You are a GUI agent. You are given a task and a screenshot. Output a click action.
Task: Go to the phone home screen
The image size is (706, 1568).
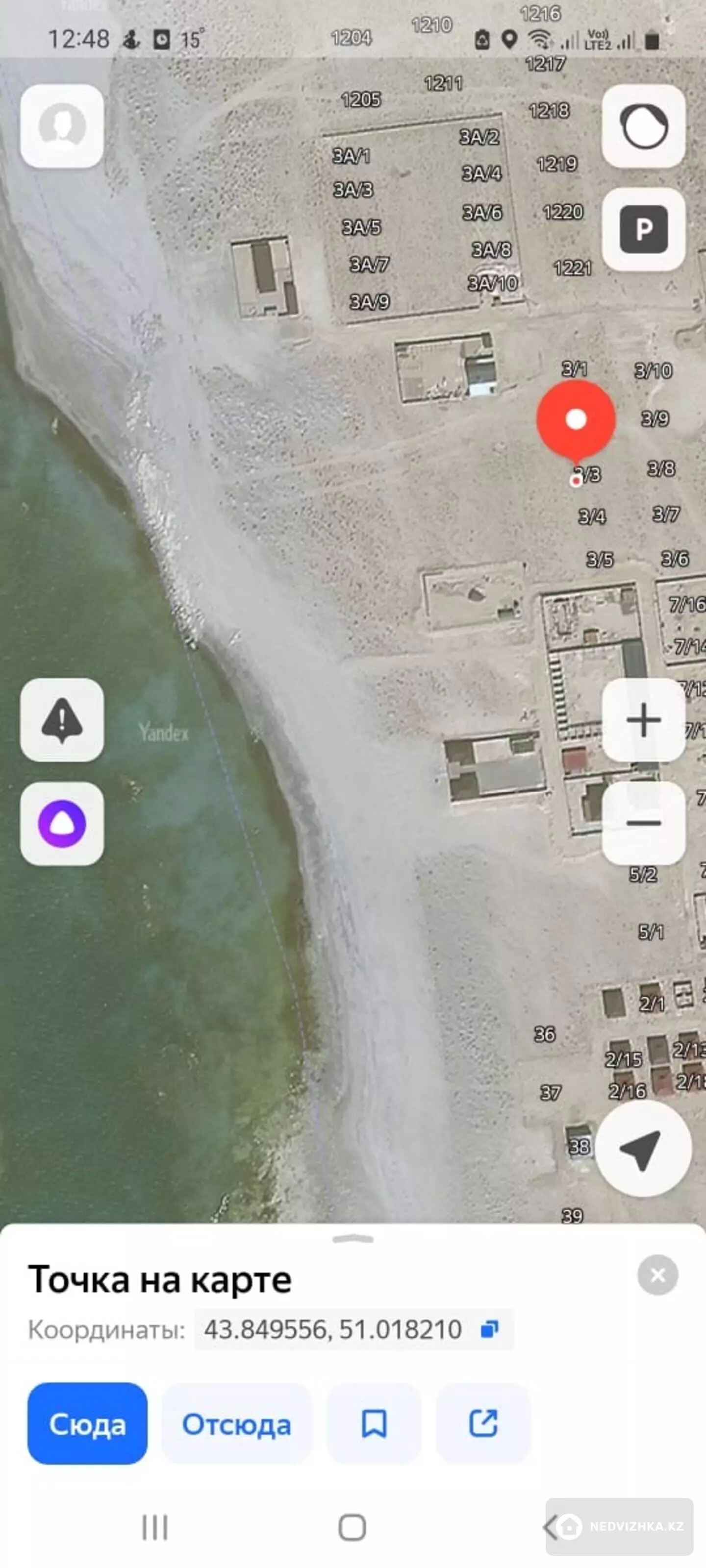tap(352, 1527)
